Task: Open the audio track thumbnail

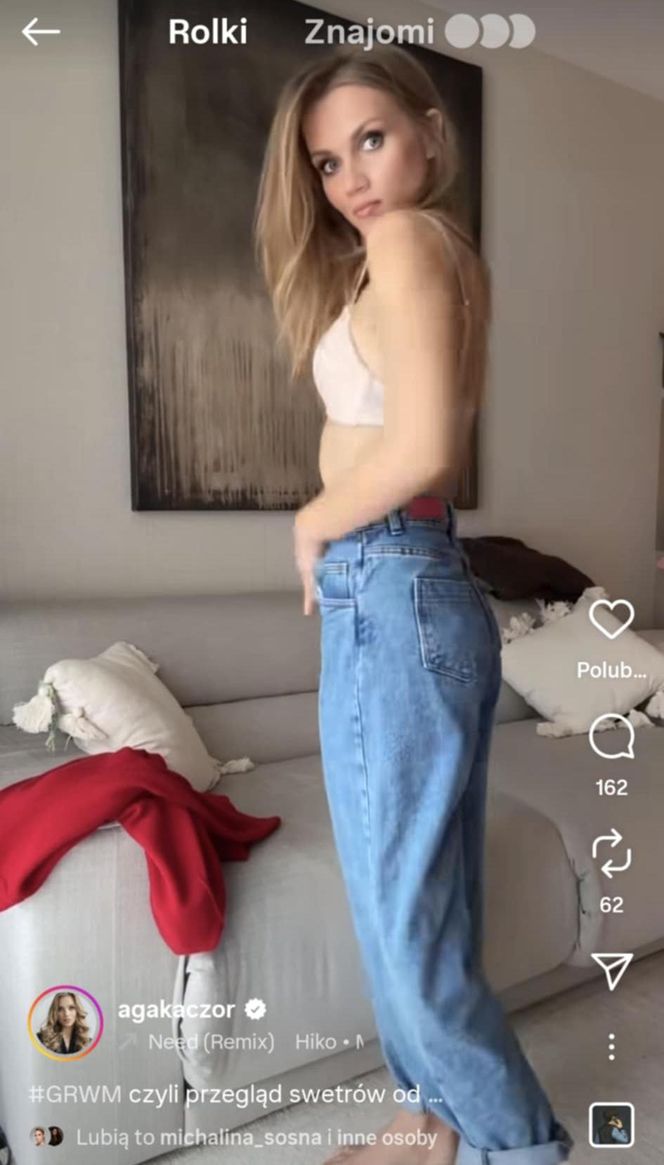Action: point(611,1125)
